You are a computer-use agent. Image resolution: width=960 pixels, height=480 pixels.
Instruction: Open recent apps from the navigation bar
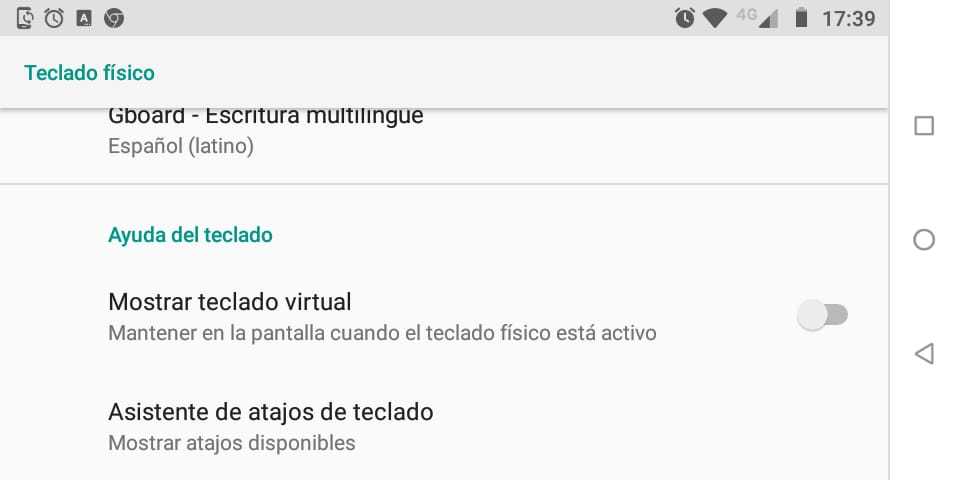(x=924, y=126)
